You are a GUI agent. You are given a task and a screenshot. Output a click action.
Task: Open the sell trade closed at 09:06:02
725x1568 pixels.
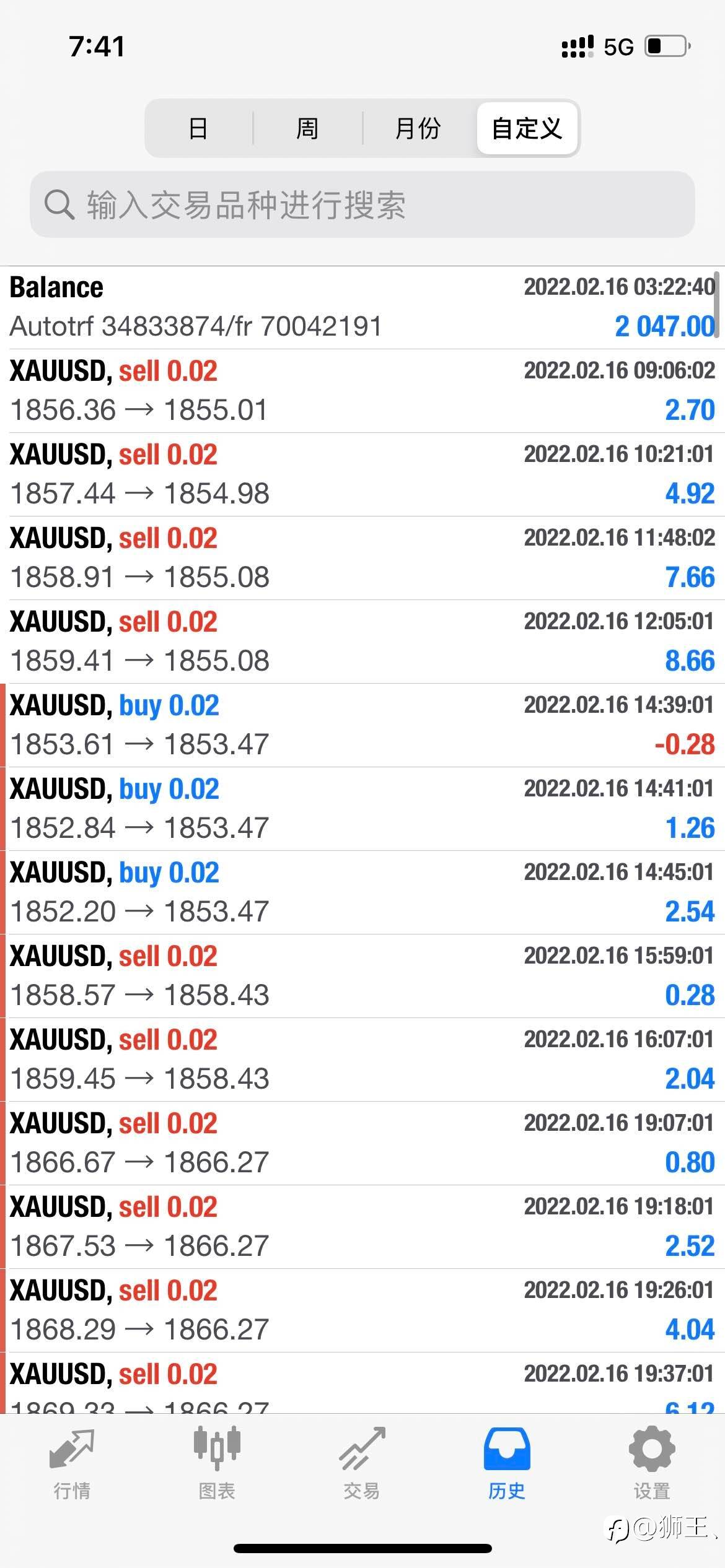pos(362,391)
